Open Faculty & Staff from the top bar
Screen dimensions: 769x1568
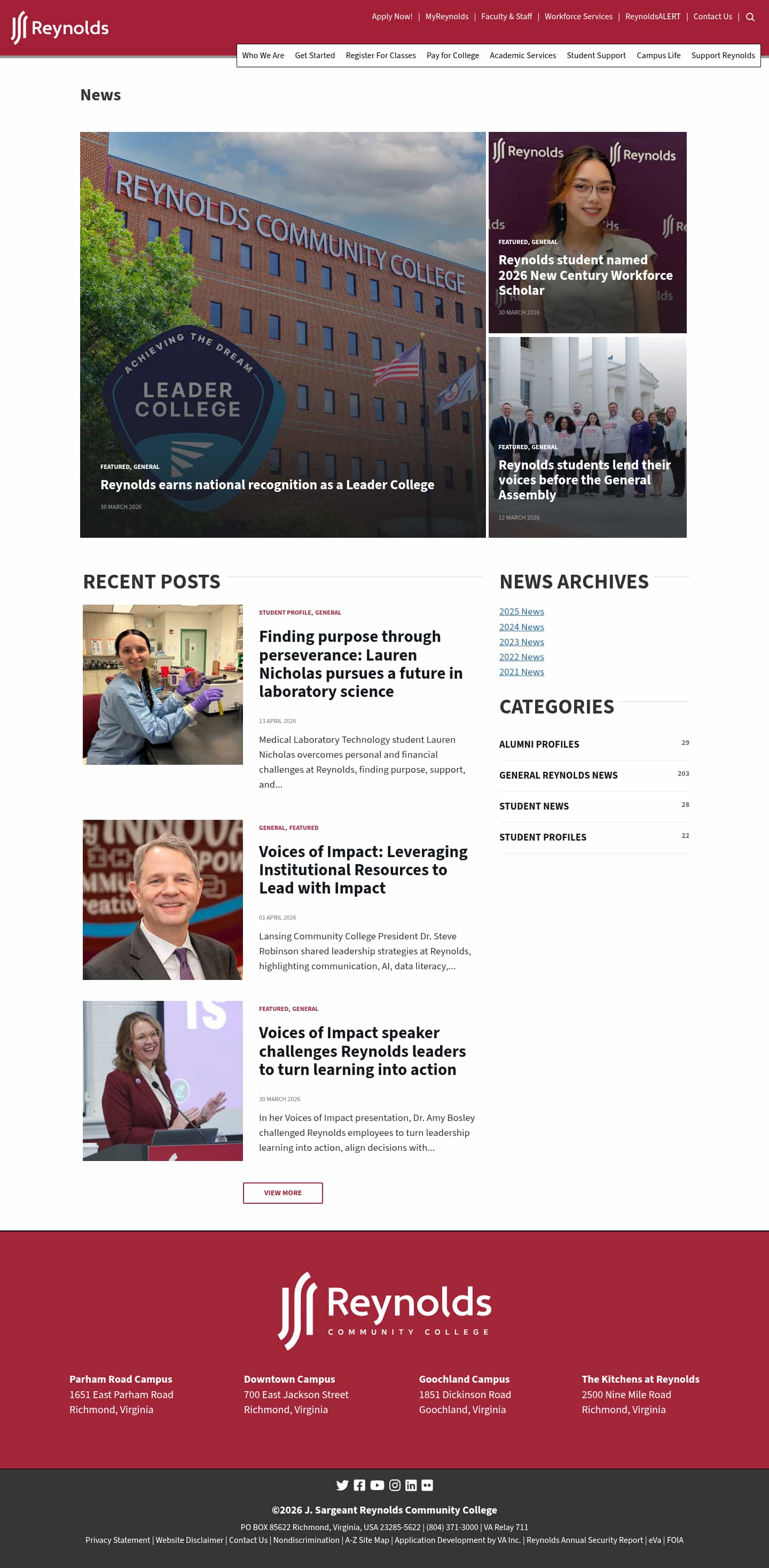tap(506, 17)
